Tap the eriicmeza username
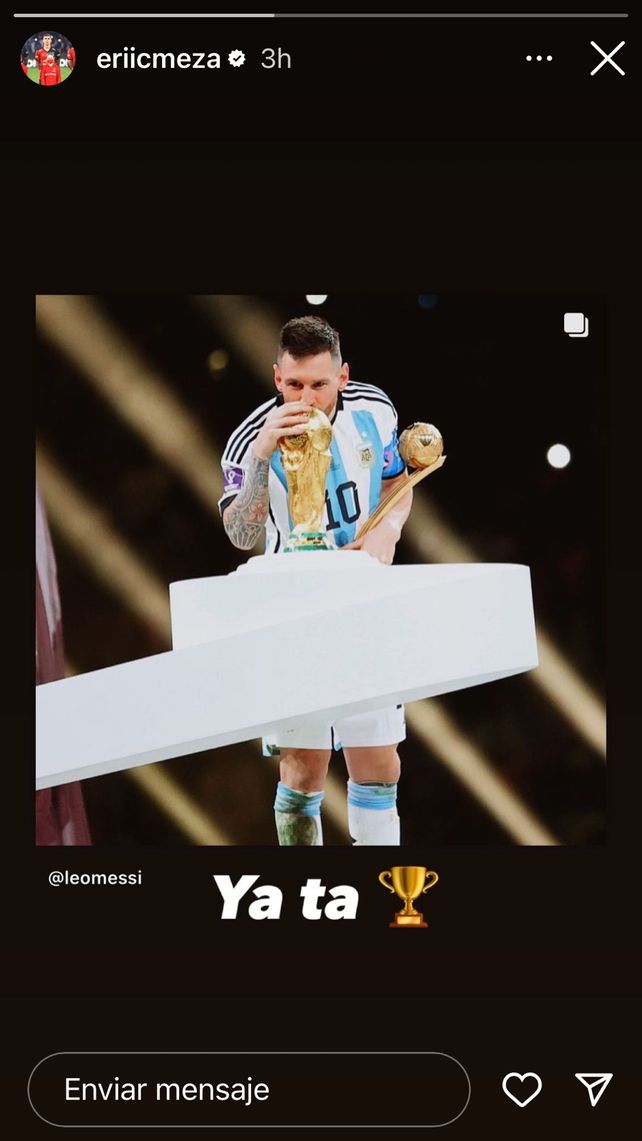The height and width of the screenshot is (1141, 642). pos(158,59)
